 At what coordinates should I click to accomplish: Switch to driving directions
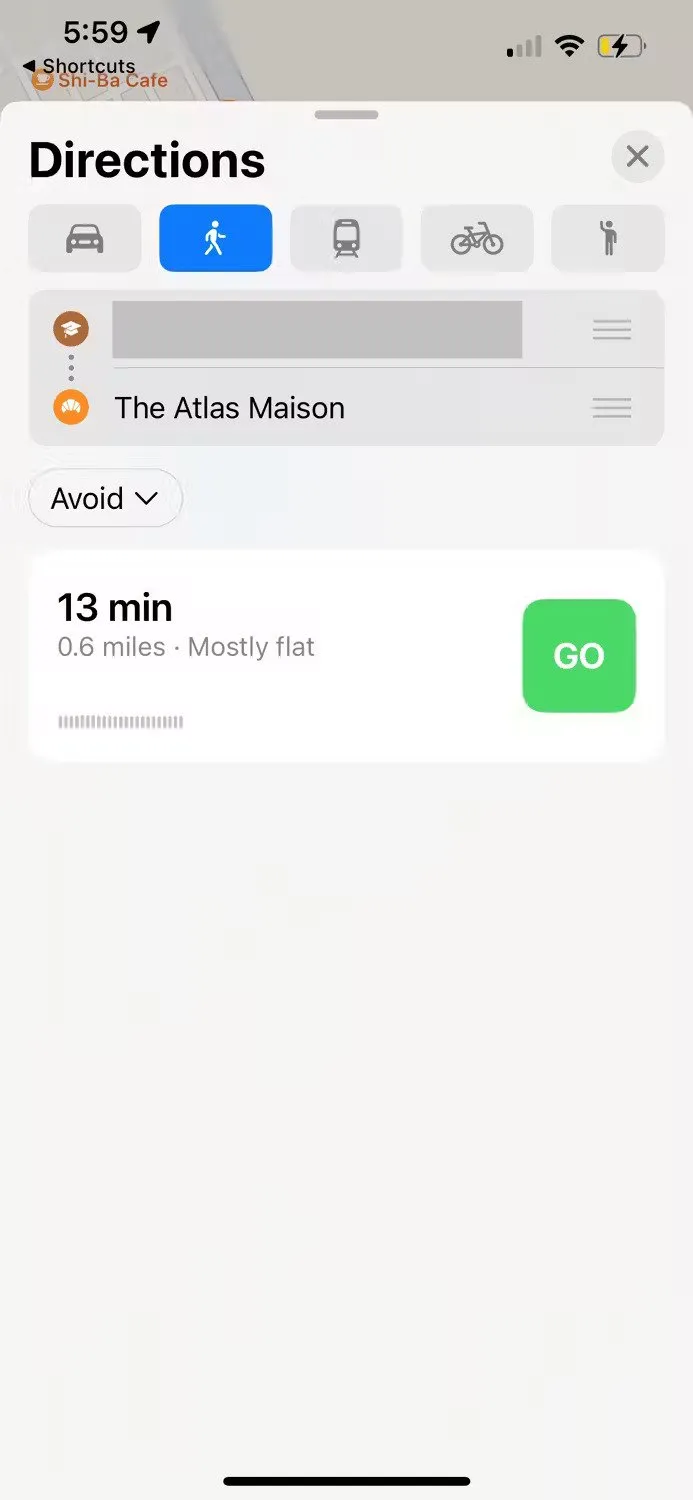tap(85, 238)
